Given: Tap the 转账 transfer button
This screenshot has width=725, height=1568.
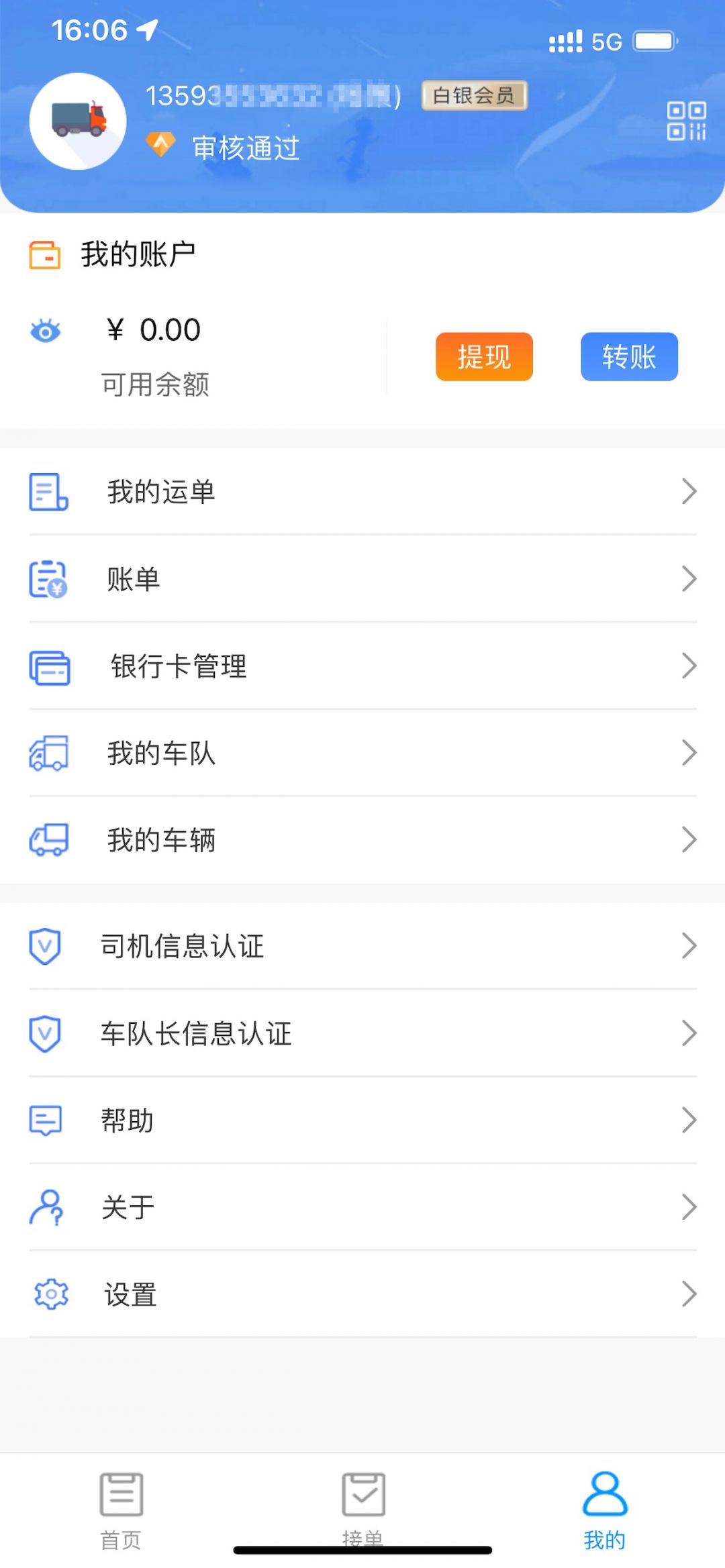Looking at the screenshot, I should pos(629,356).
